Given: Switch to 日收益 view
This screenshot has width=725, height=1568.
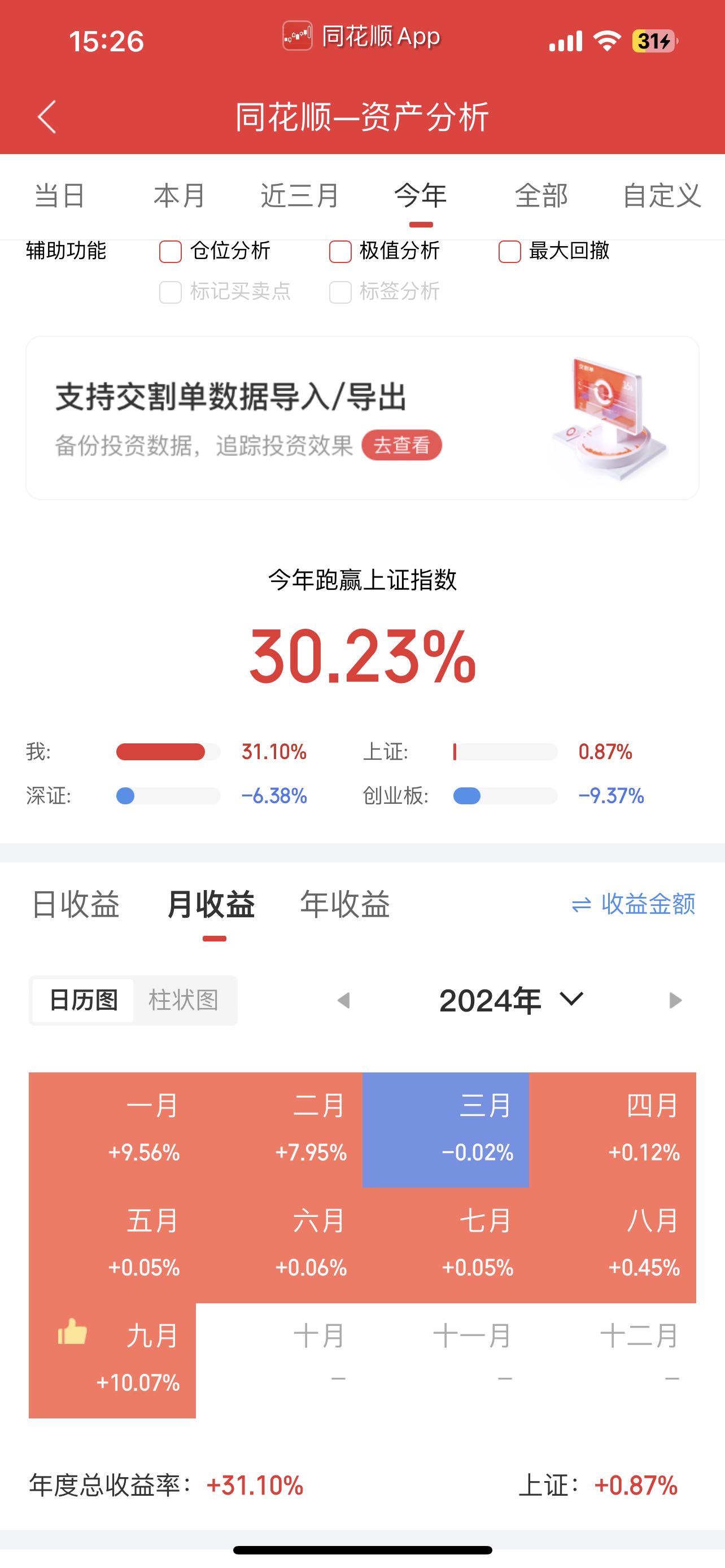Looking at the screenshot, I should [x=76, y=904].
